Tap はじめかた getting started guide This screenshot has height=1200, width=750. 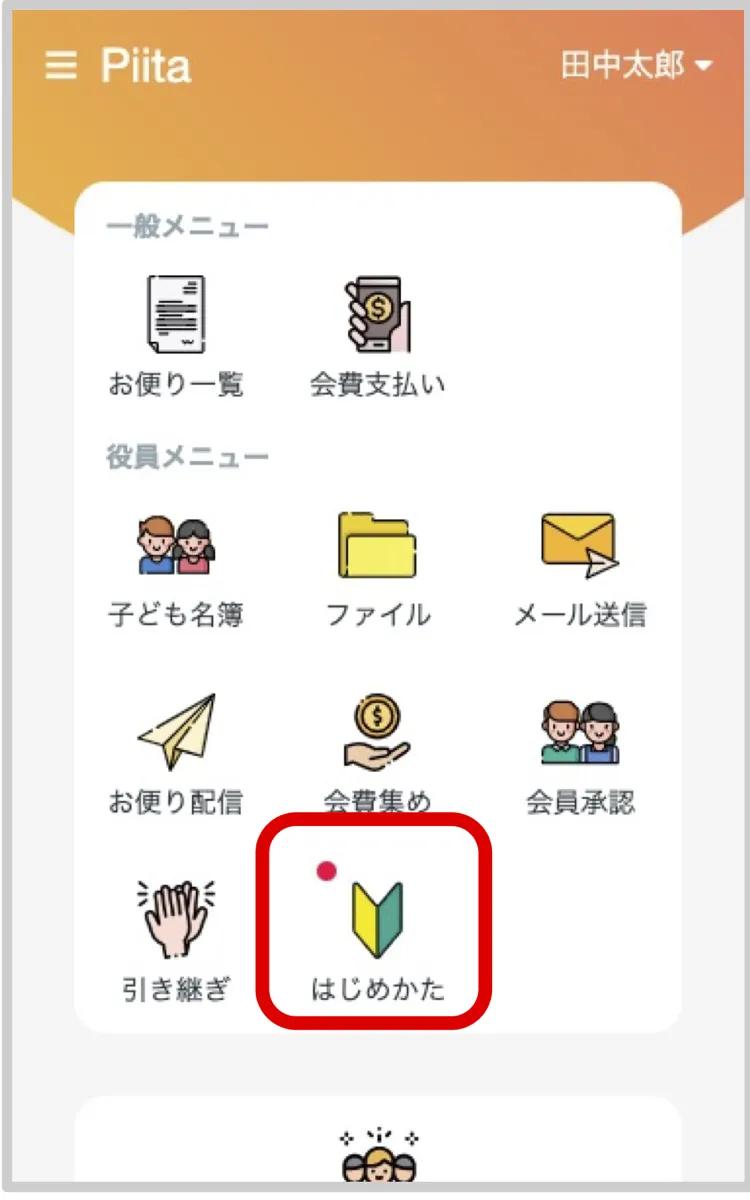pos(377,935)
